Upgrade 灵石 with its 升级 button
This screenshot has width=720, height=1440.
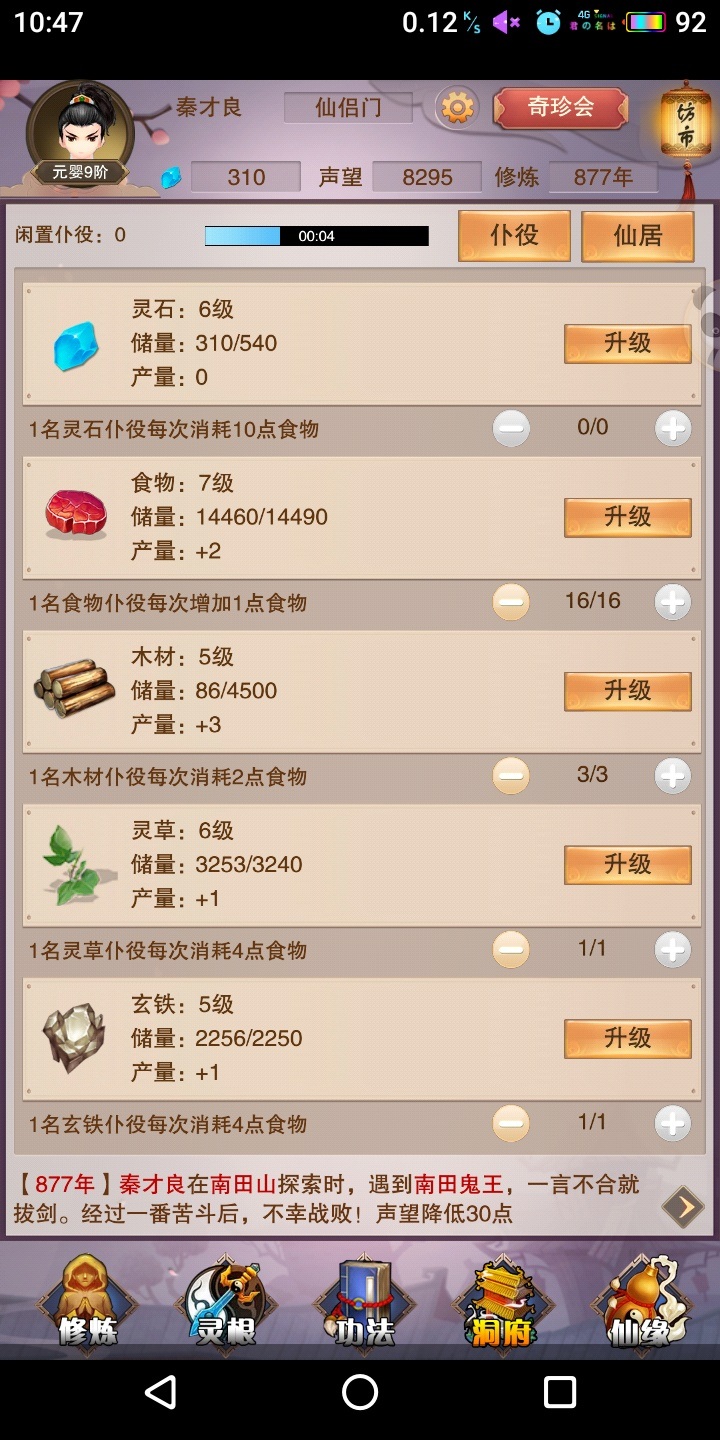click(x=627, y=343)
